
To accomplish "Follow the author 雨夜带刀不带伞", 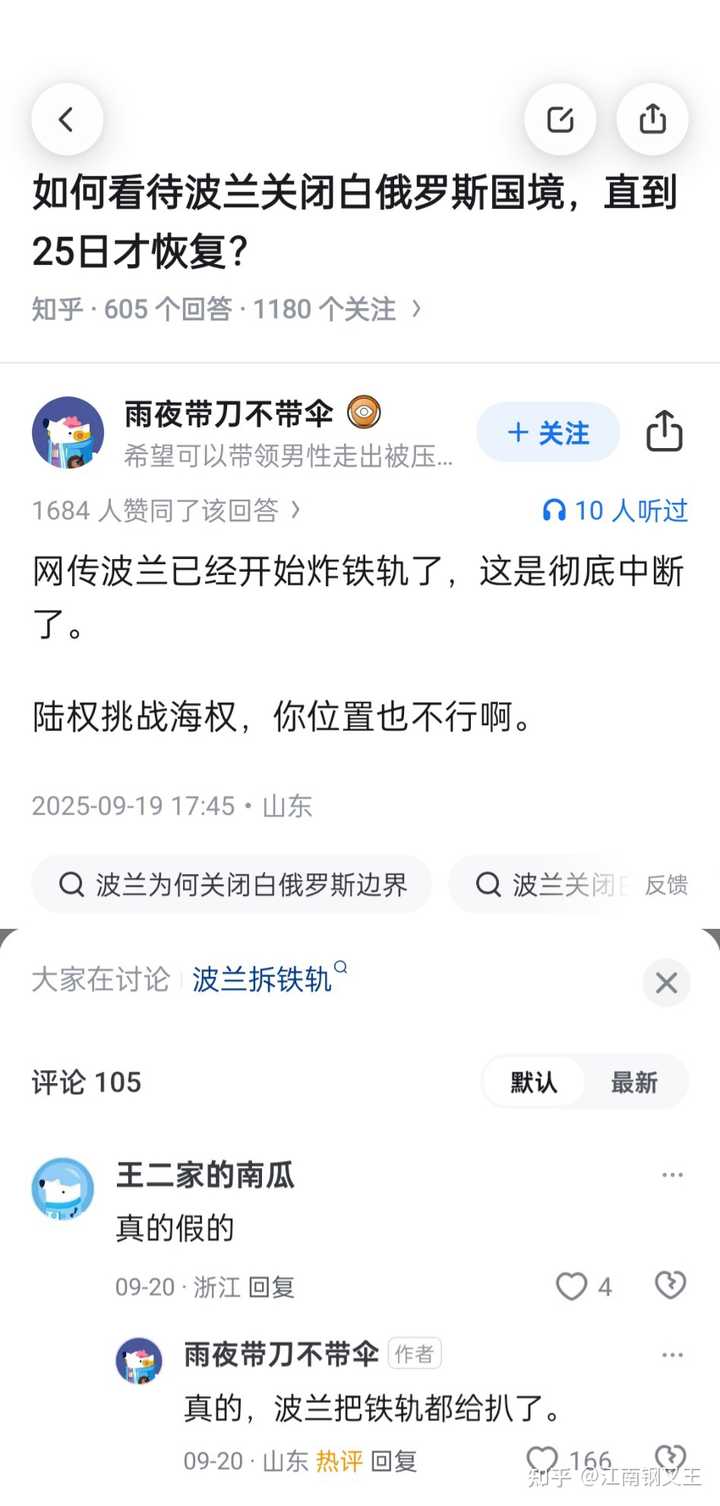I will pyautogui.click(x=548, y=433).
